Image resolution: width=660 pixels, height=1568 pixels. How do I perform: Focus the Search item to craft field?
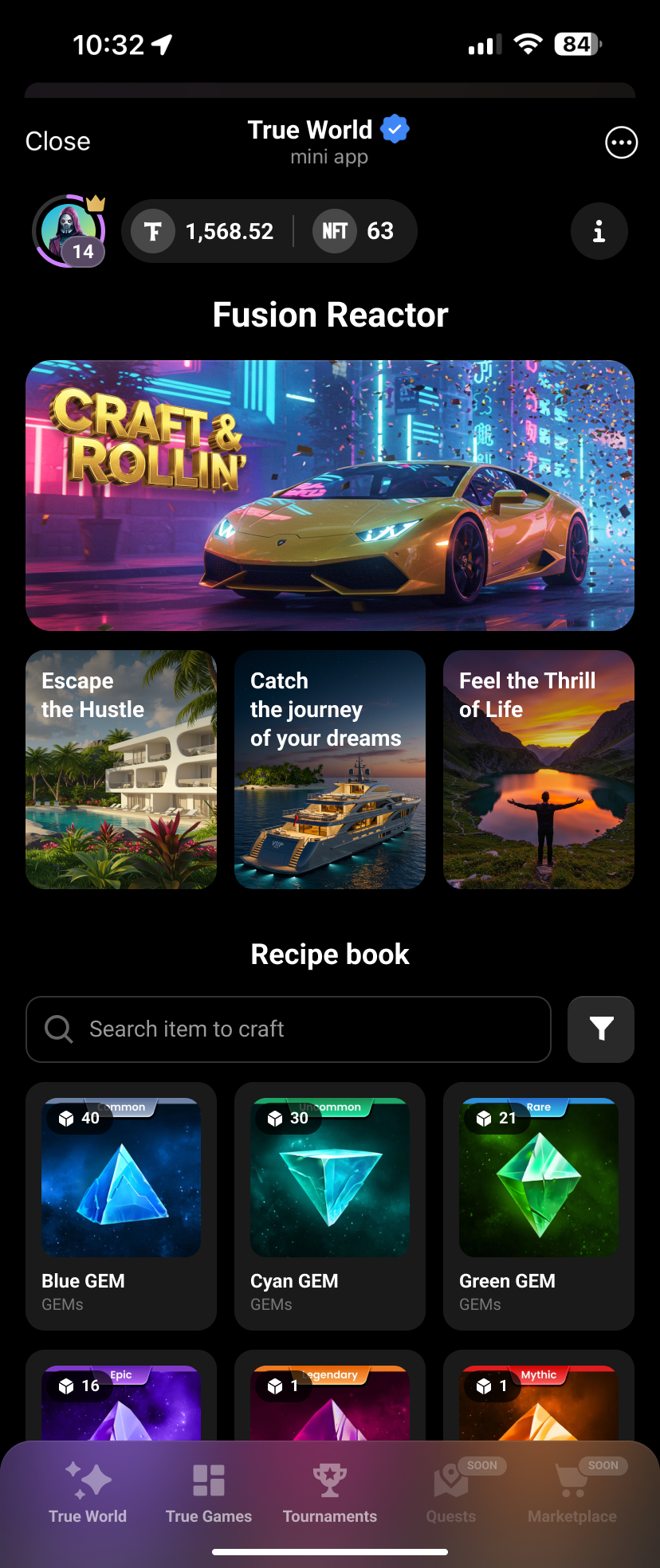289,1029
